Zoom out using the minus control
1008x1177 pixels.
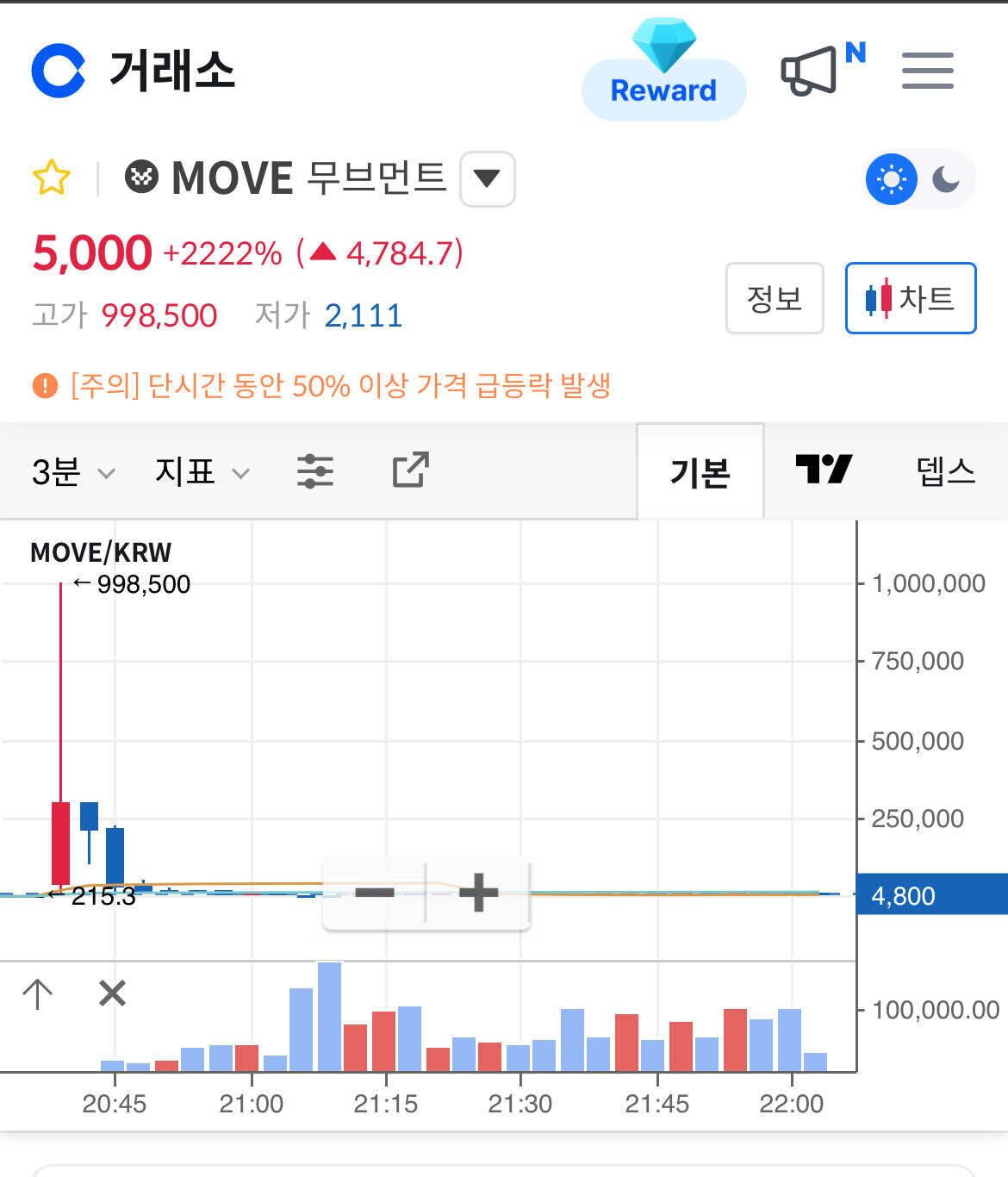pos(376,893)
